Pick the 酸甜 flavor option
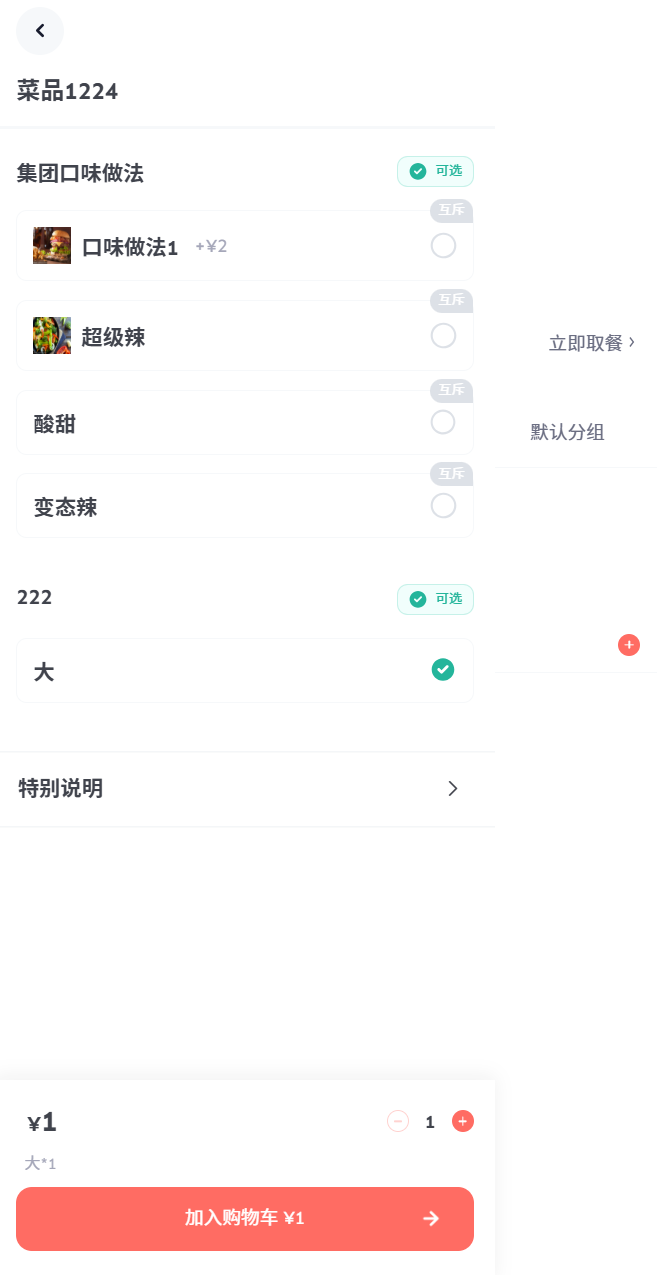657x1275 pixels. point(245,423)
